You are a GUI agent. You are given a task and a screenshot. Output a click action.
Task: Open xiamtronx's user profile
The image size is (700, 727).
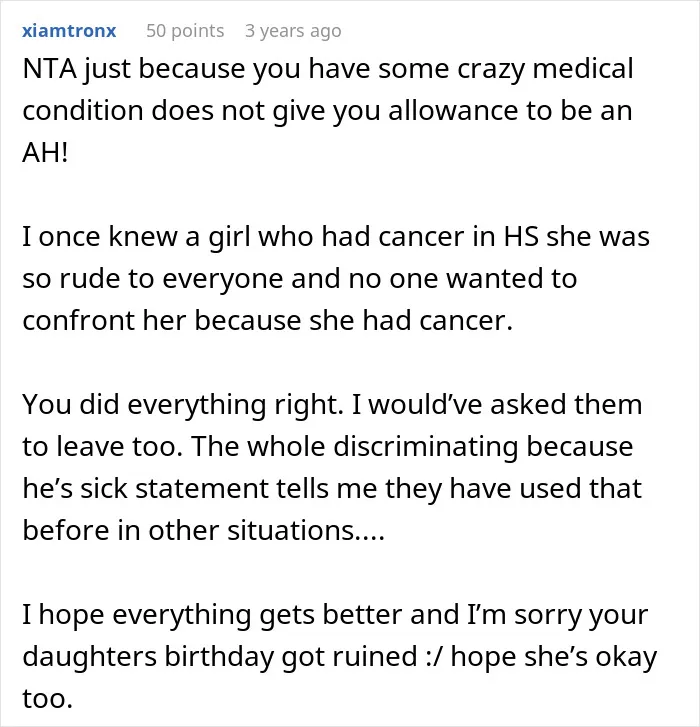tap(69, 31)
